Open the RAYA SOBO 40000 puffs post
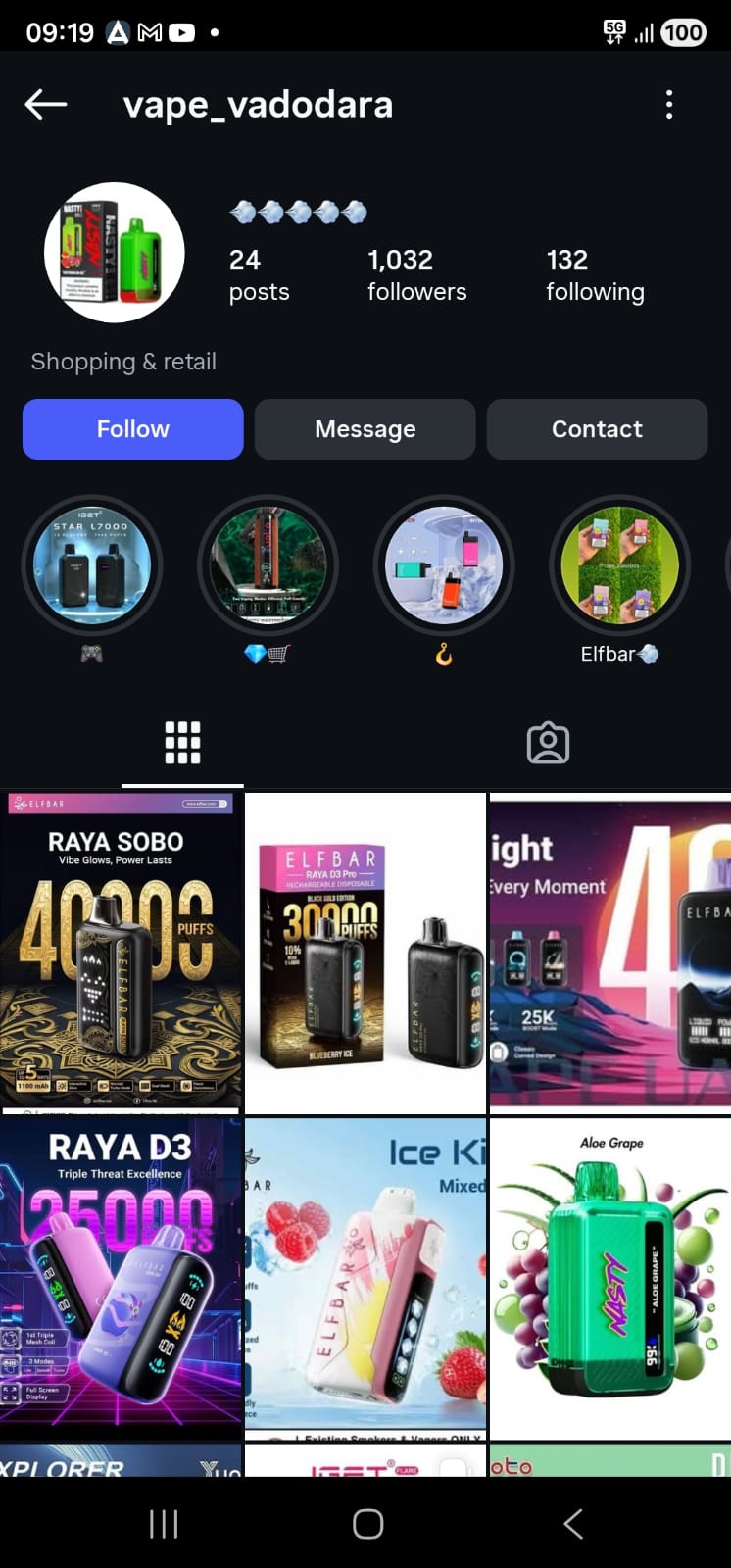This screenshot has width=731, height=1568. [x=121, y=951]
